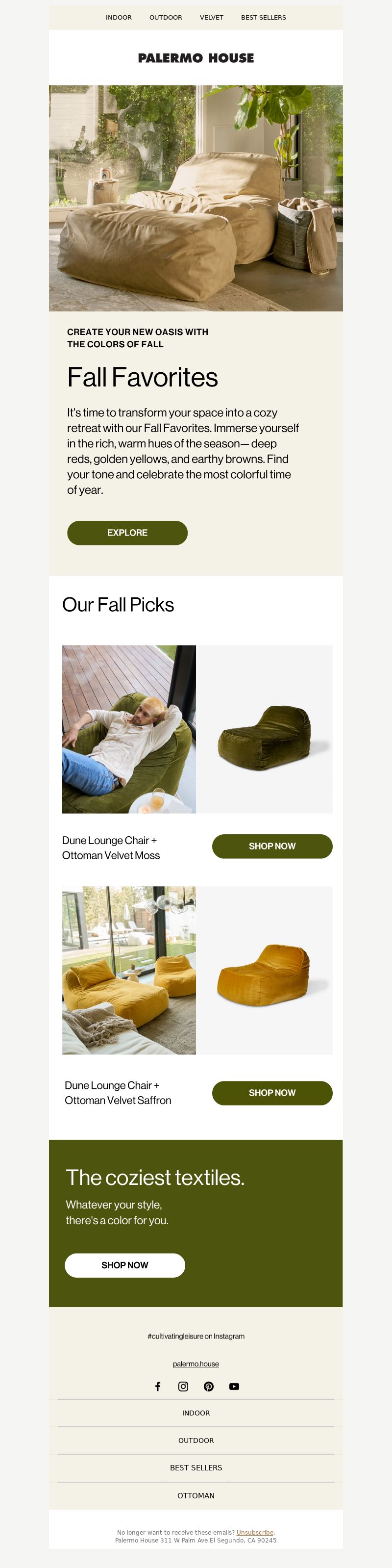Open the Indoor link in the top menu
Image resolution: width=392 pixels, height=1568 pixels.
pyautogui.click(x=119, y=18)
